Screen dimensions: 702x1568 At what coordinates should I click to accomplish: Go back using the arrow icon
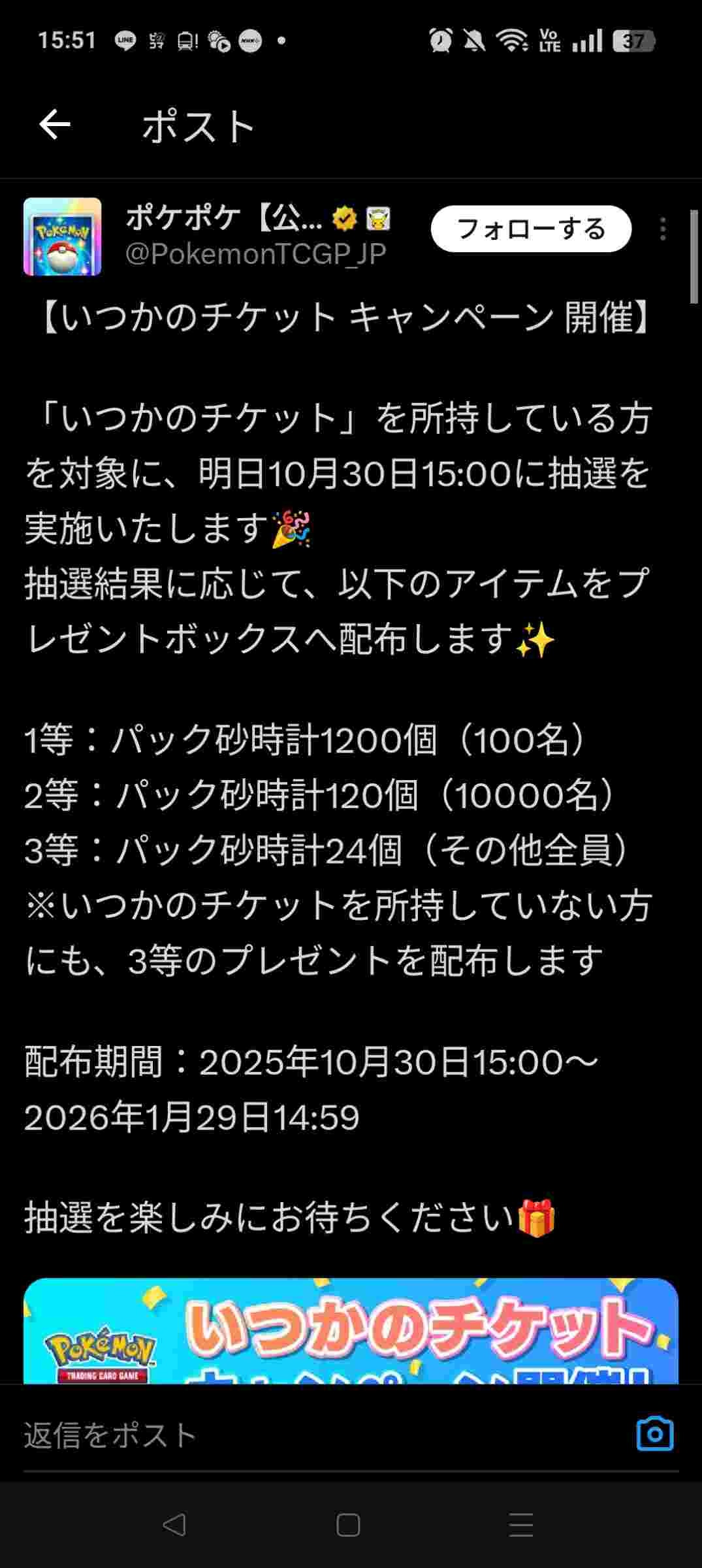coord(55,125)
